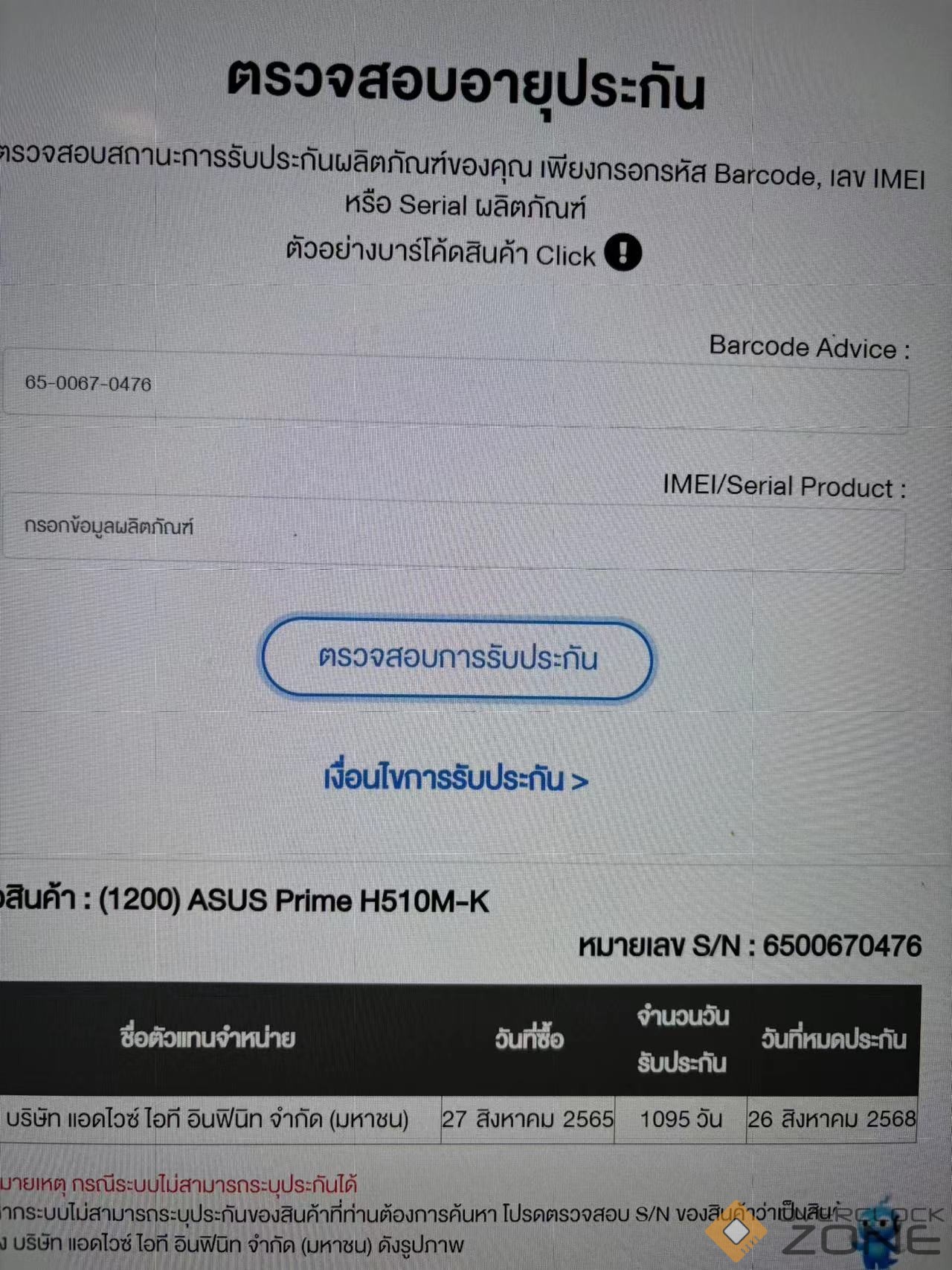Focus the IMEI/Serial Product field
This screenshot has width=952, height=1270.
pyautogui.click(x=454, y=532)
